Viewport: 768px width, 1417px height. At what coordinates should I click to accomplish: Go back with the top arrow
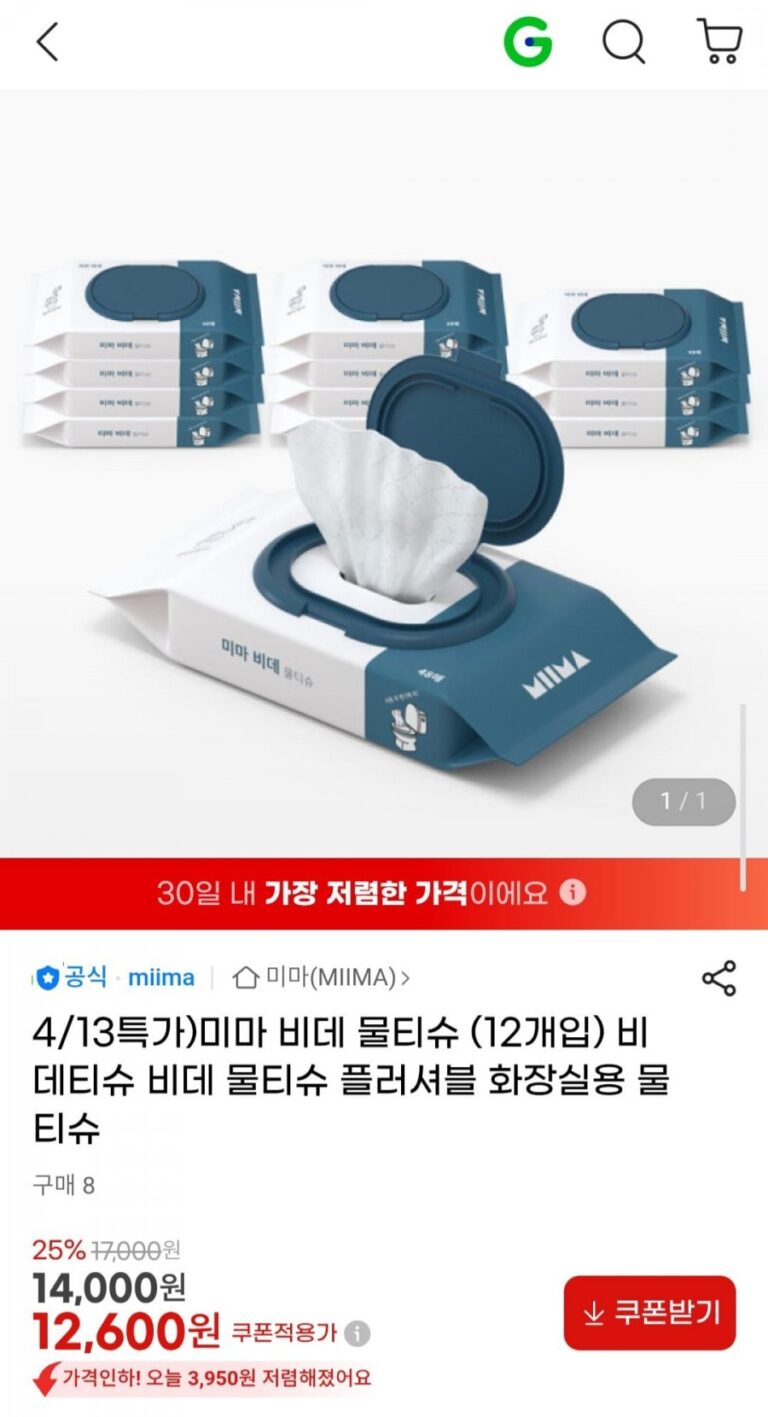coord(47,43)
